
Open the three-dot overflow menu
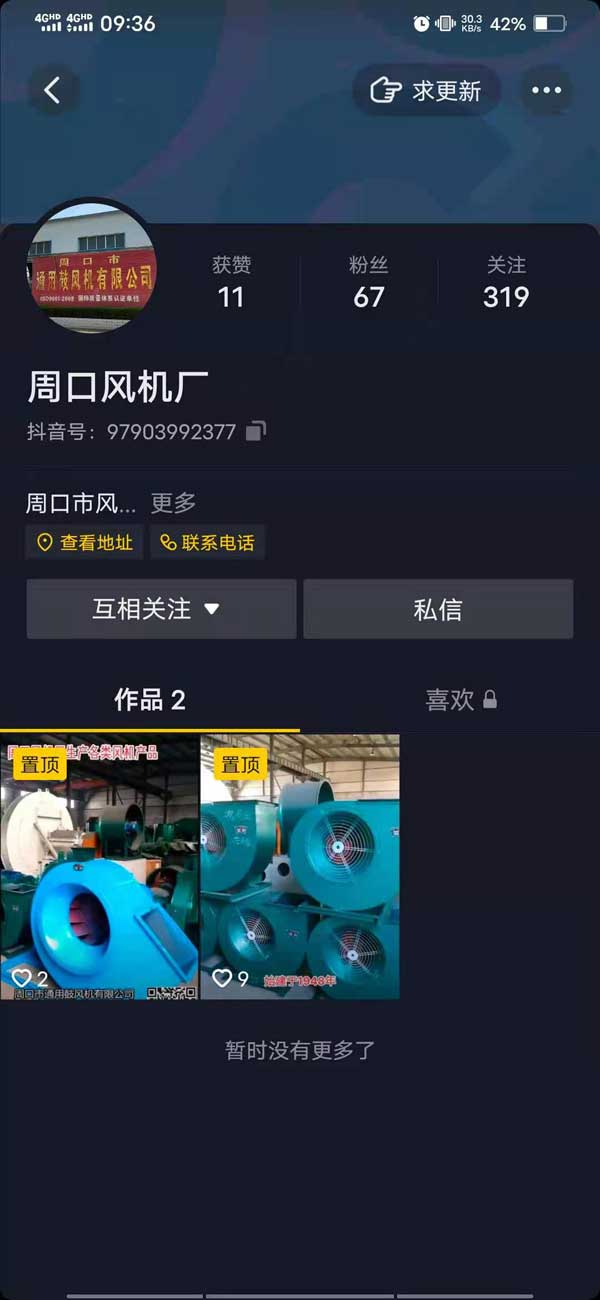[546, 91]
